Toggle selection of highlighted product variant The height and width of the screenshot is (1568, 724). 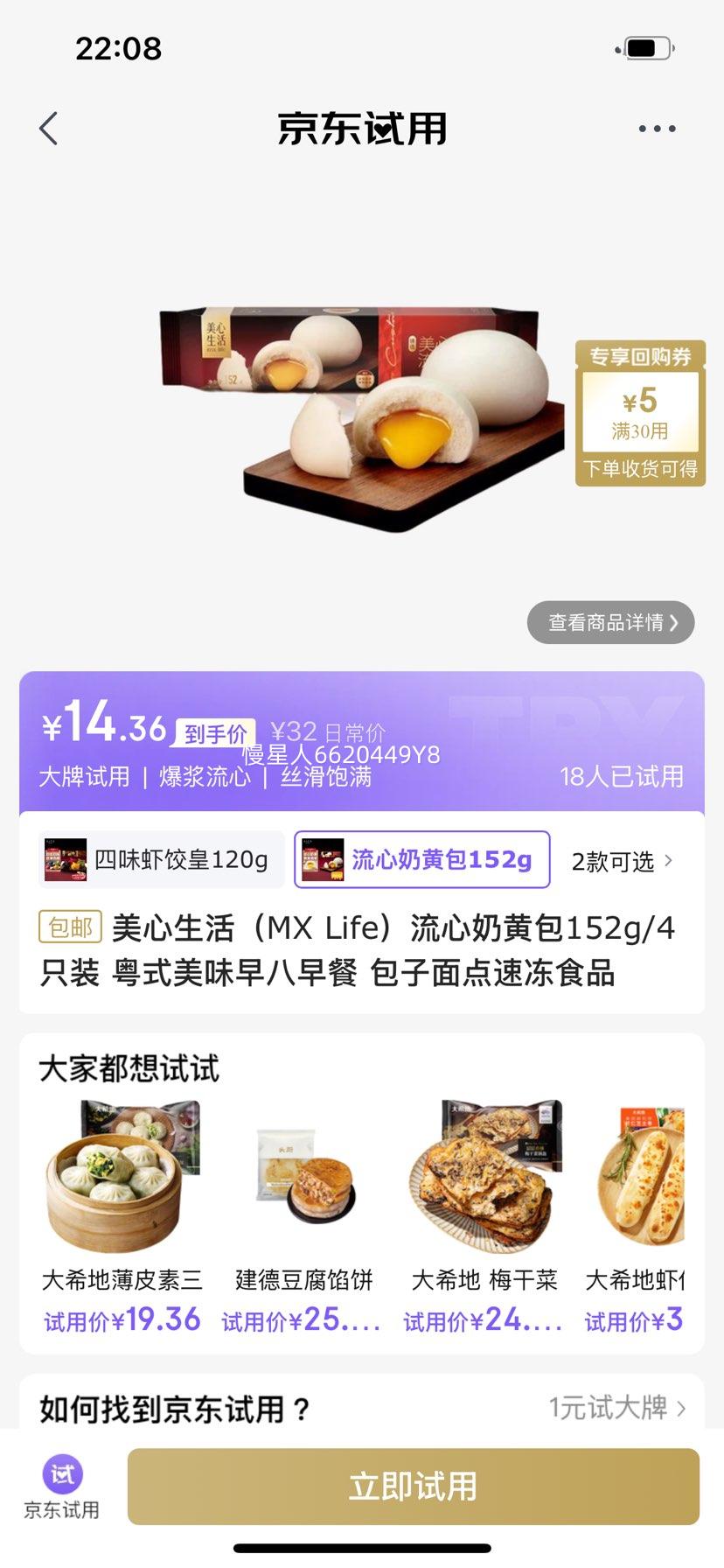(x=422, y=861)
